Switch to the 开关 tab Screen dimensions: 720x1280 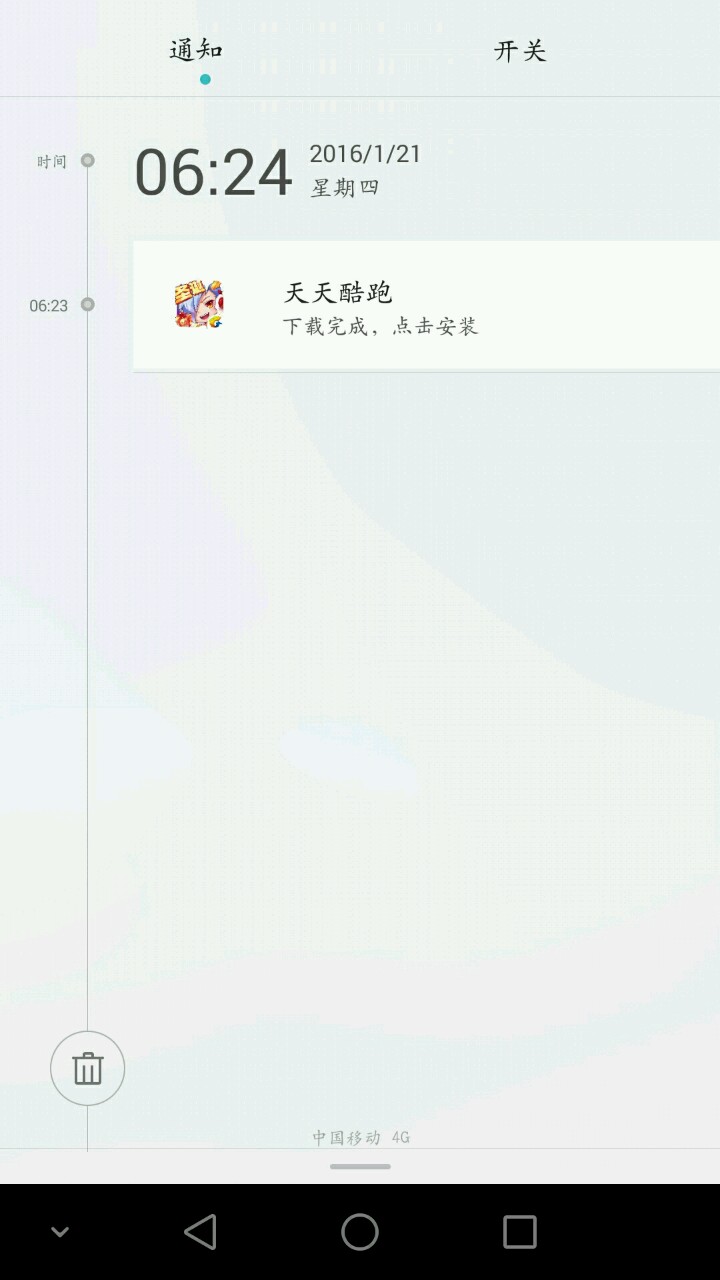(x=520, y=51)
